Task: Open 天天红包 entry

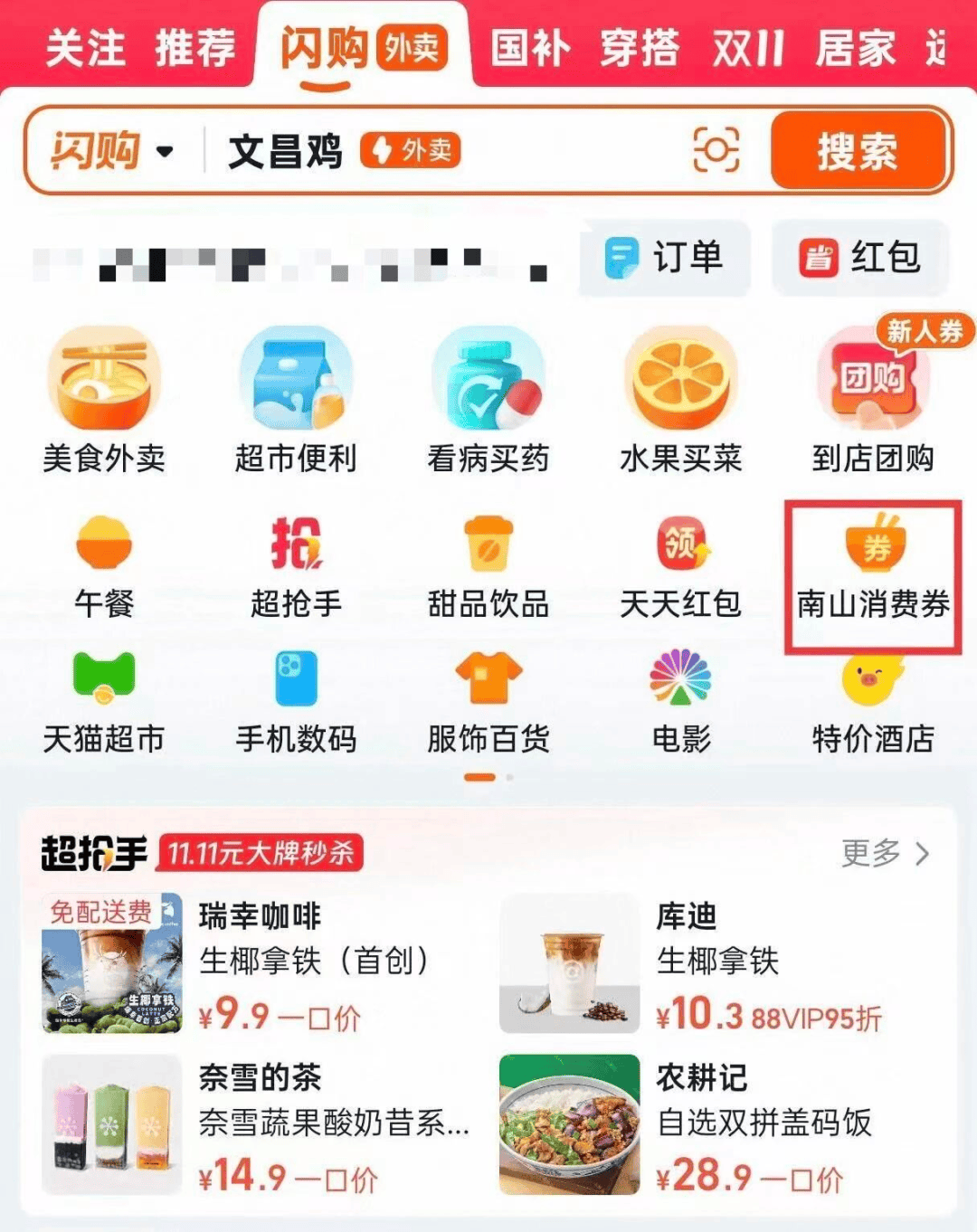Action: pyautogui.click(x=680, y=567)
